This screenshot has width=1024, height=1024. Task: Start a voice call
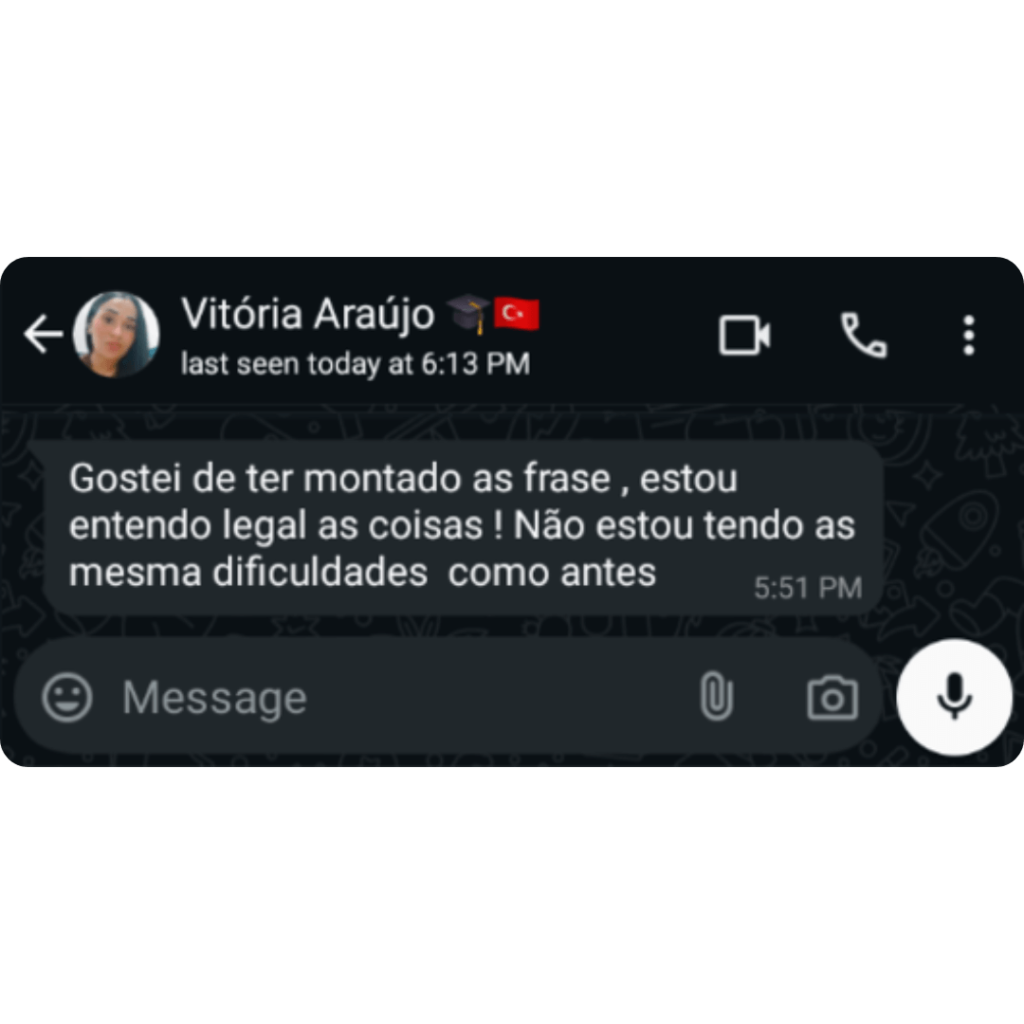863,335
